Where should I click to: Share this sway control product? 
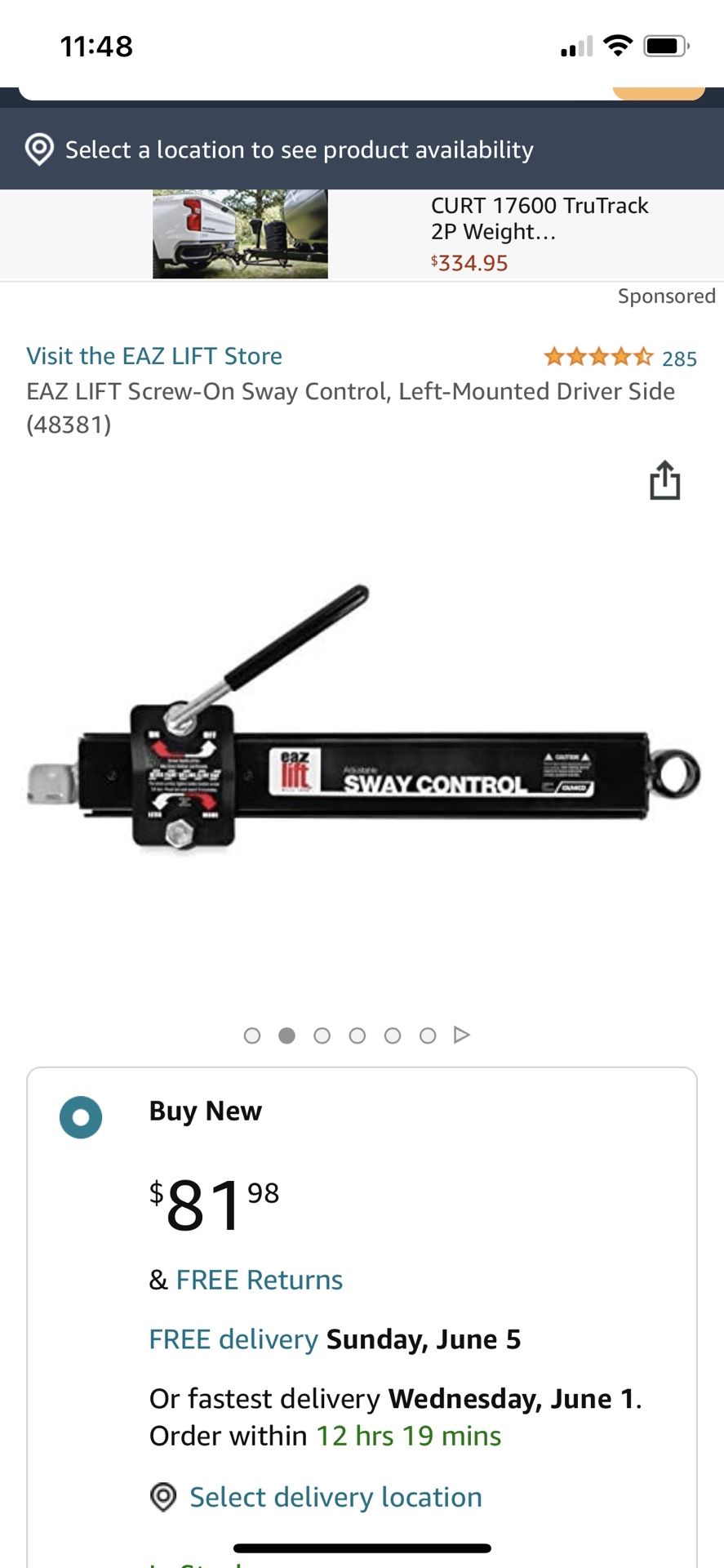664,480
